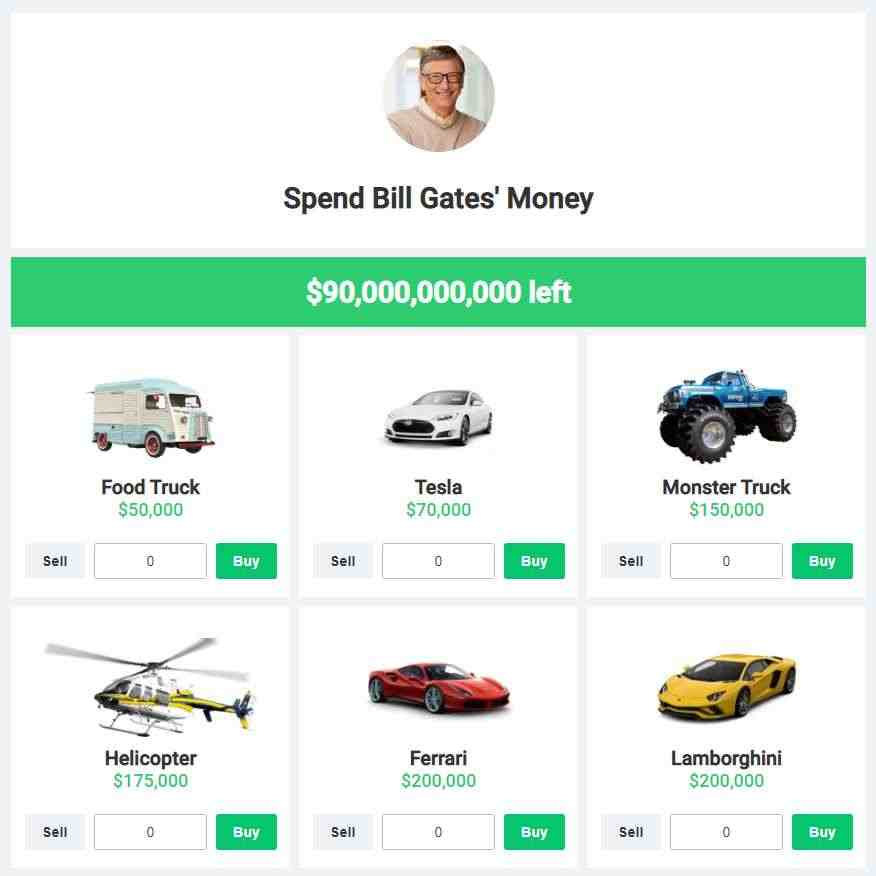Image resolution: width=876 pixels, height=876 pixels.
Task: Buy a Monster Truck
Action: 822,561
